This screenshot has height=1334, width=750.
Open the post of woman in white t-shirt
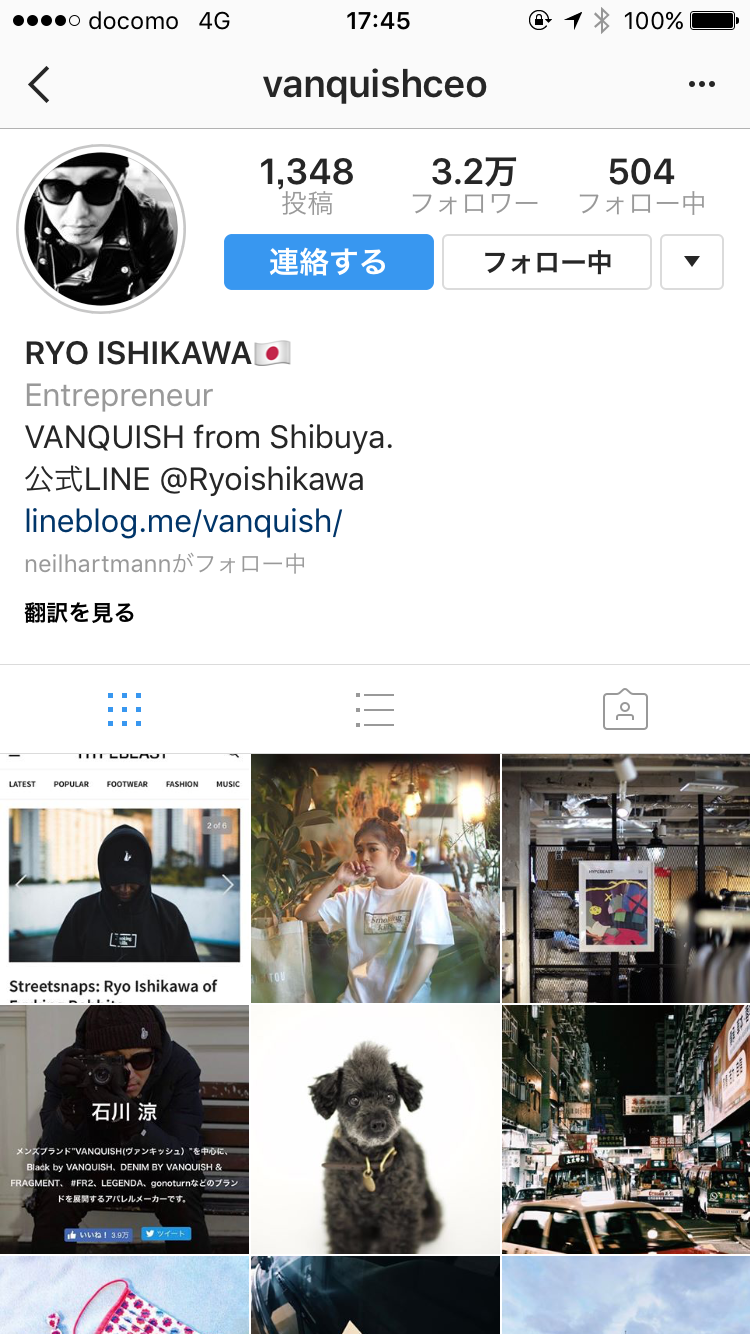point(375,878)
